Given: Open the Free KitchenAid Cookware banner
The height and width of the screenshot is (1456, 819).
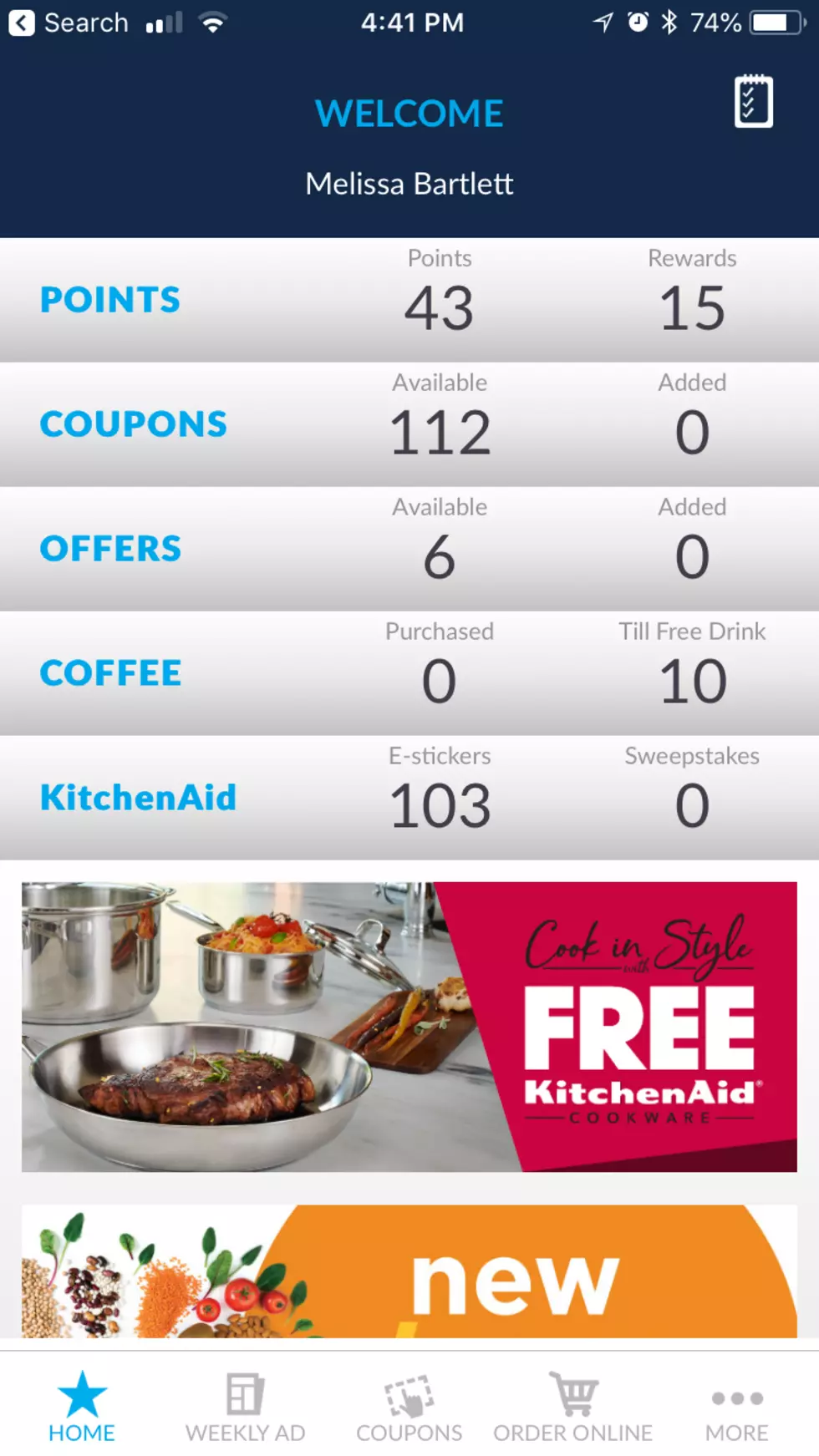Looking at the screenshot, I should pyautogui.click(x=409, y=1027).
